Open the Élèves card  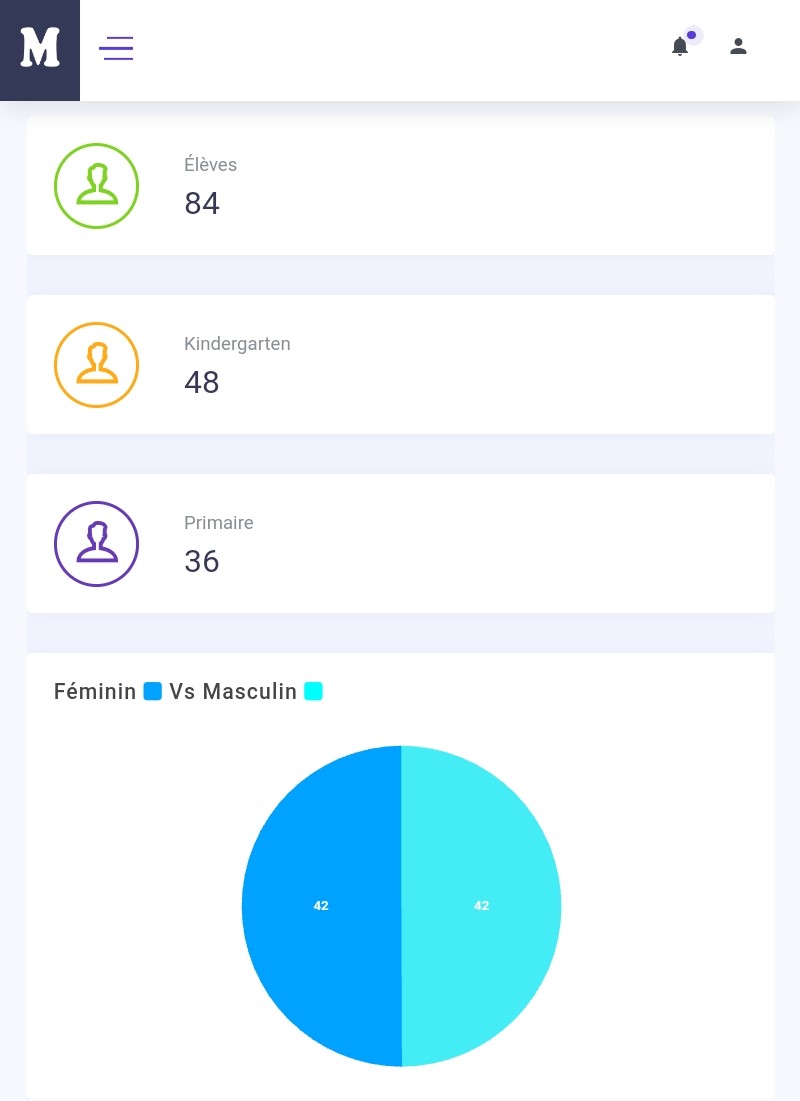(x=400, y=186)
